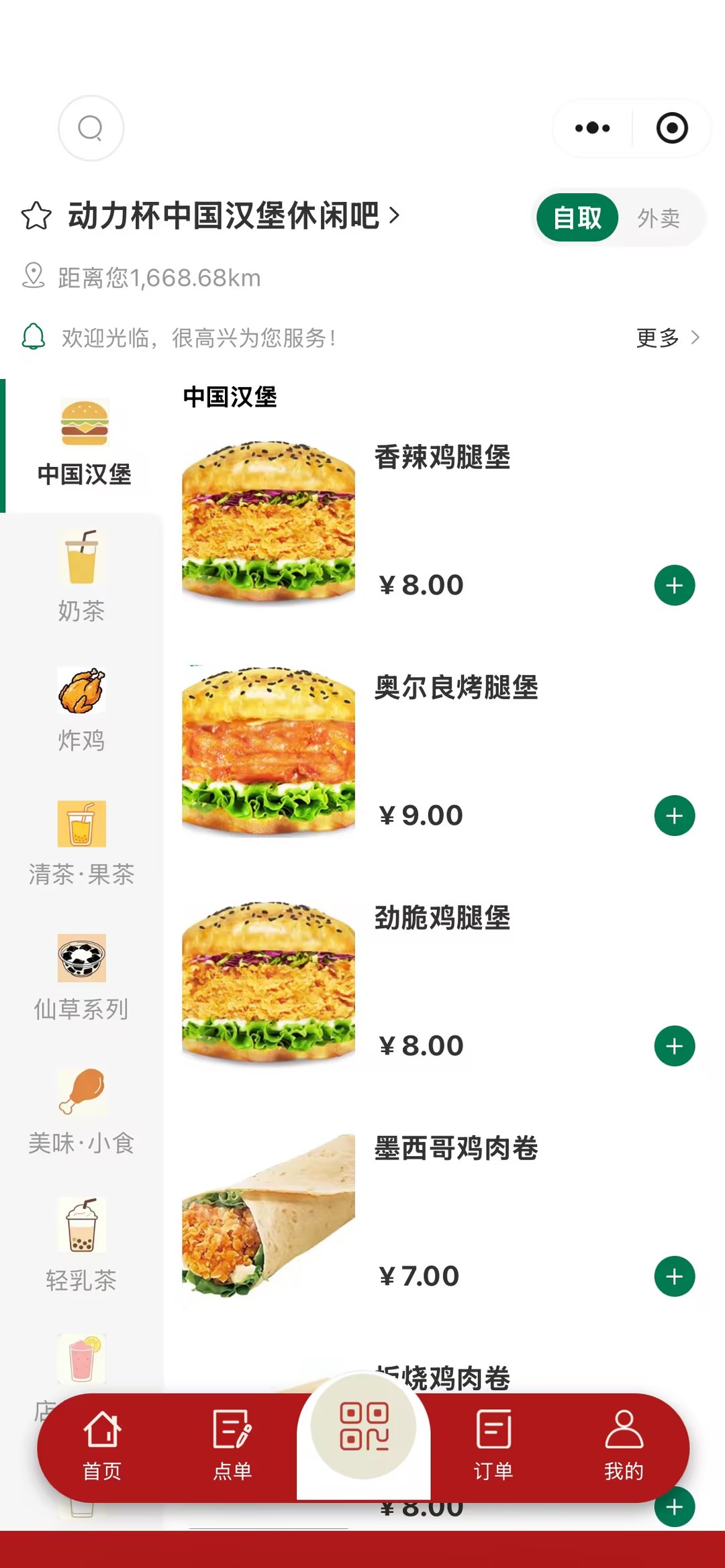The image size is (725, 1568).
Task: View 更多 announcements
Action: tap(667, 337)
